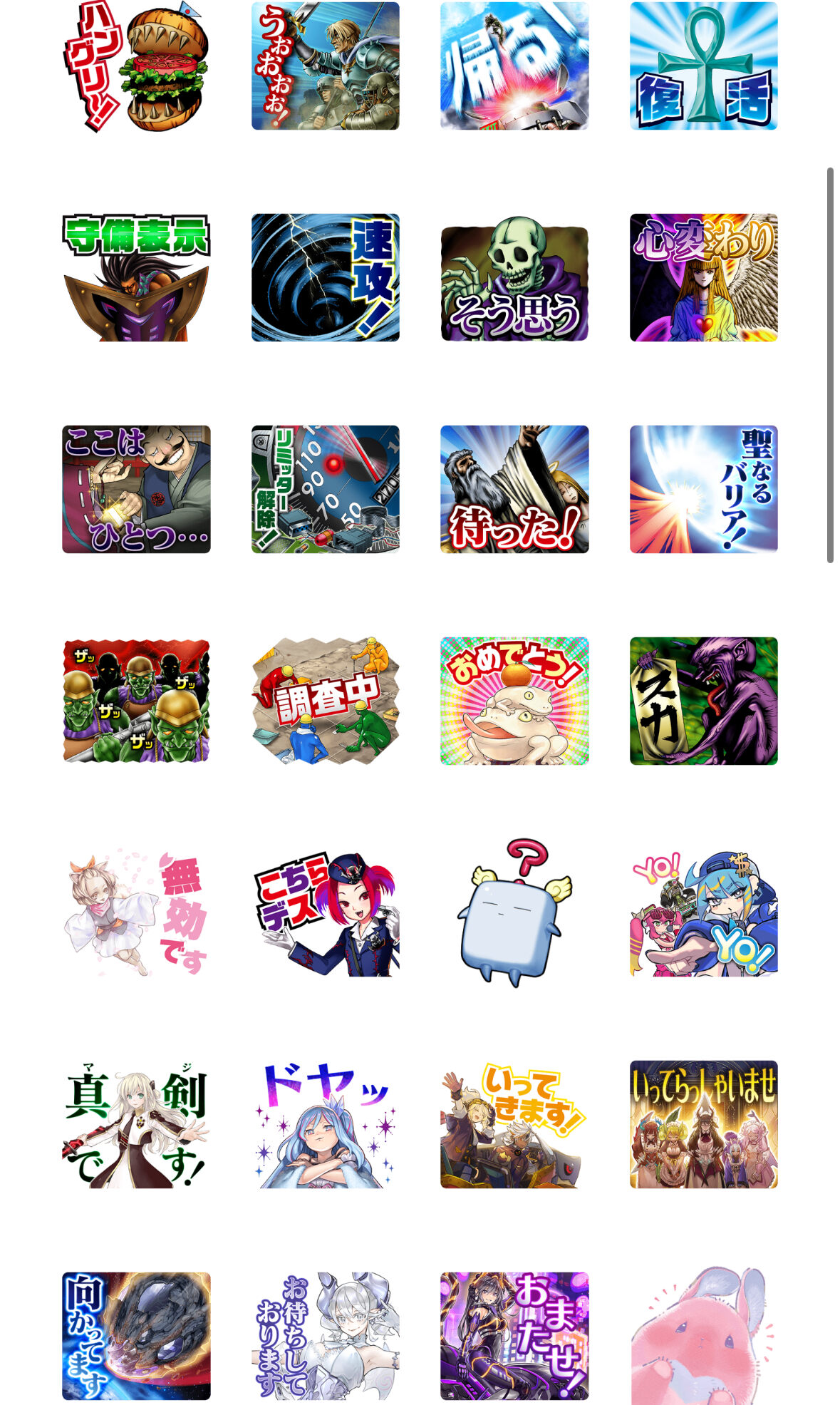Image resolution: width=840 pixels, height=1405 pixels.
Task: Select the 無効です sticker
Action: [136, 912]
